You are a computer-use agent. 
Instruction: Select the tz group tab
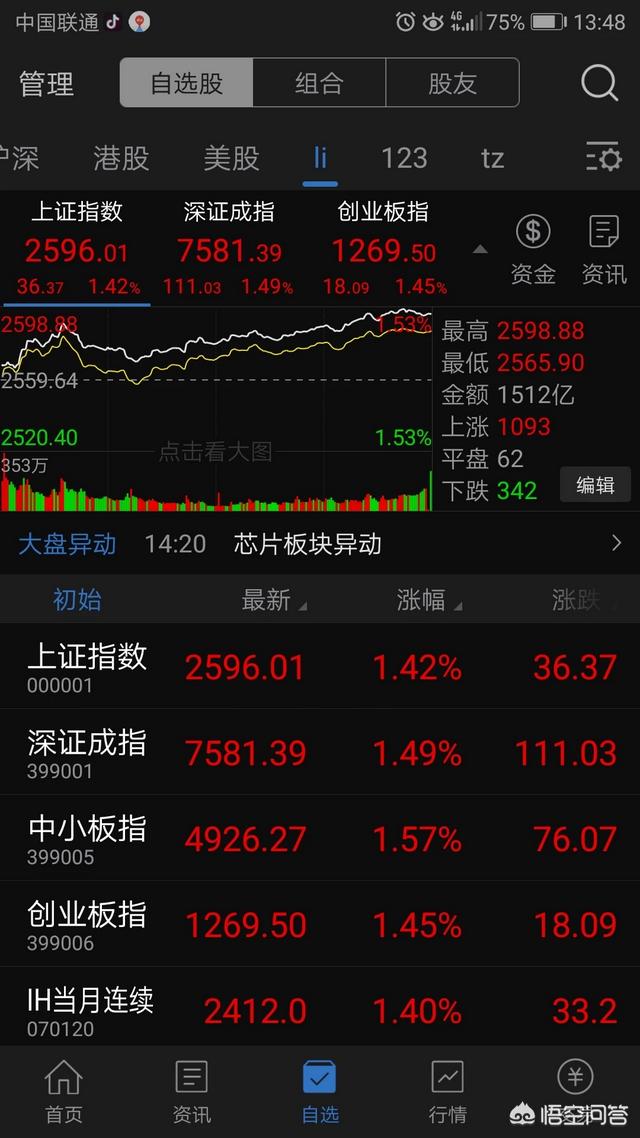493,157
